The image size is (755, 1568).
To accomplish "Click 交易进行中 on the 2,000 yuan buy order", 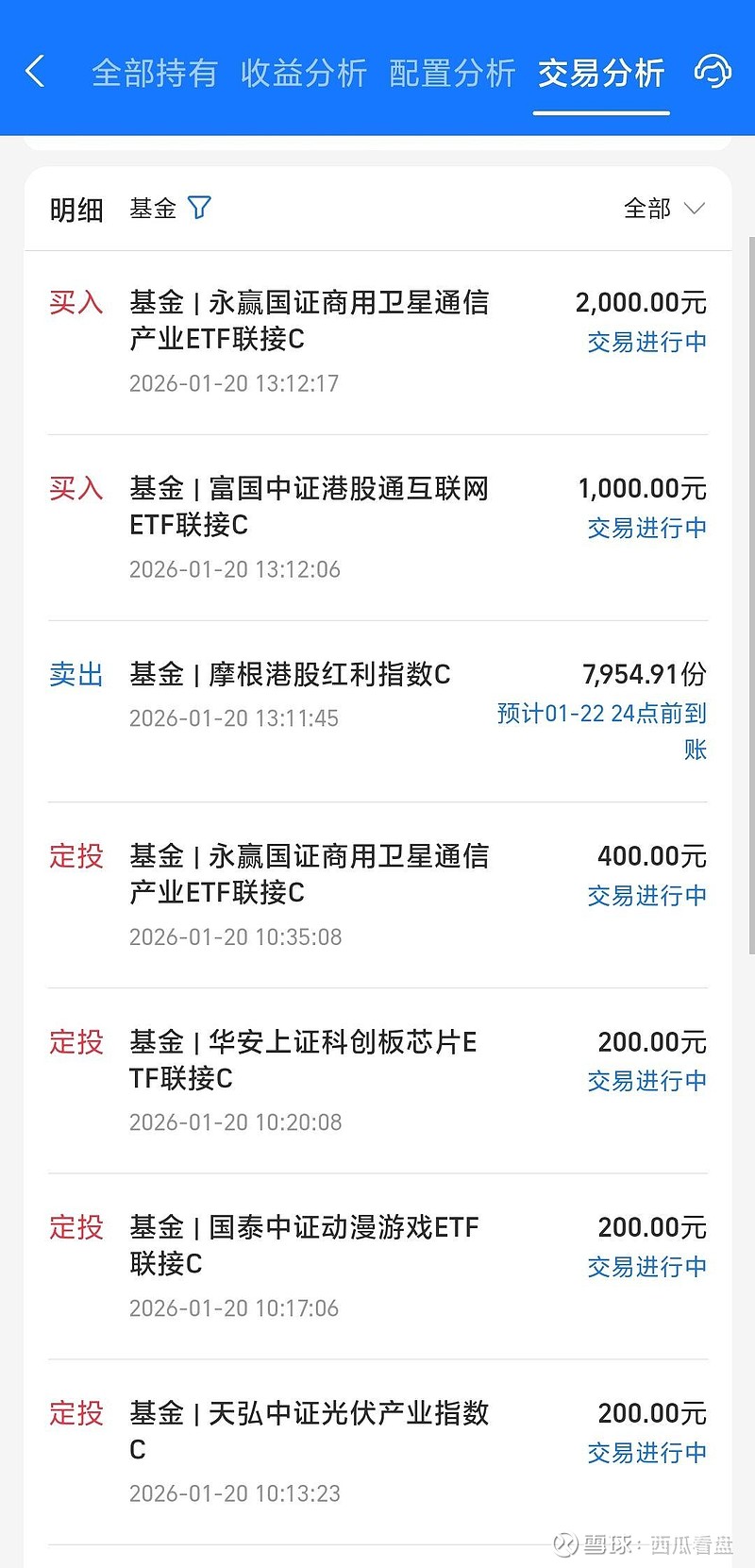I will (646, 343).
